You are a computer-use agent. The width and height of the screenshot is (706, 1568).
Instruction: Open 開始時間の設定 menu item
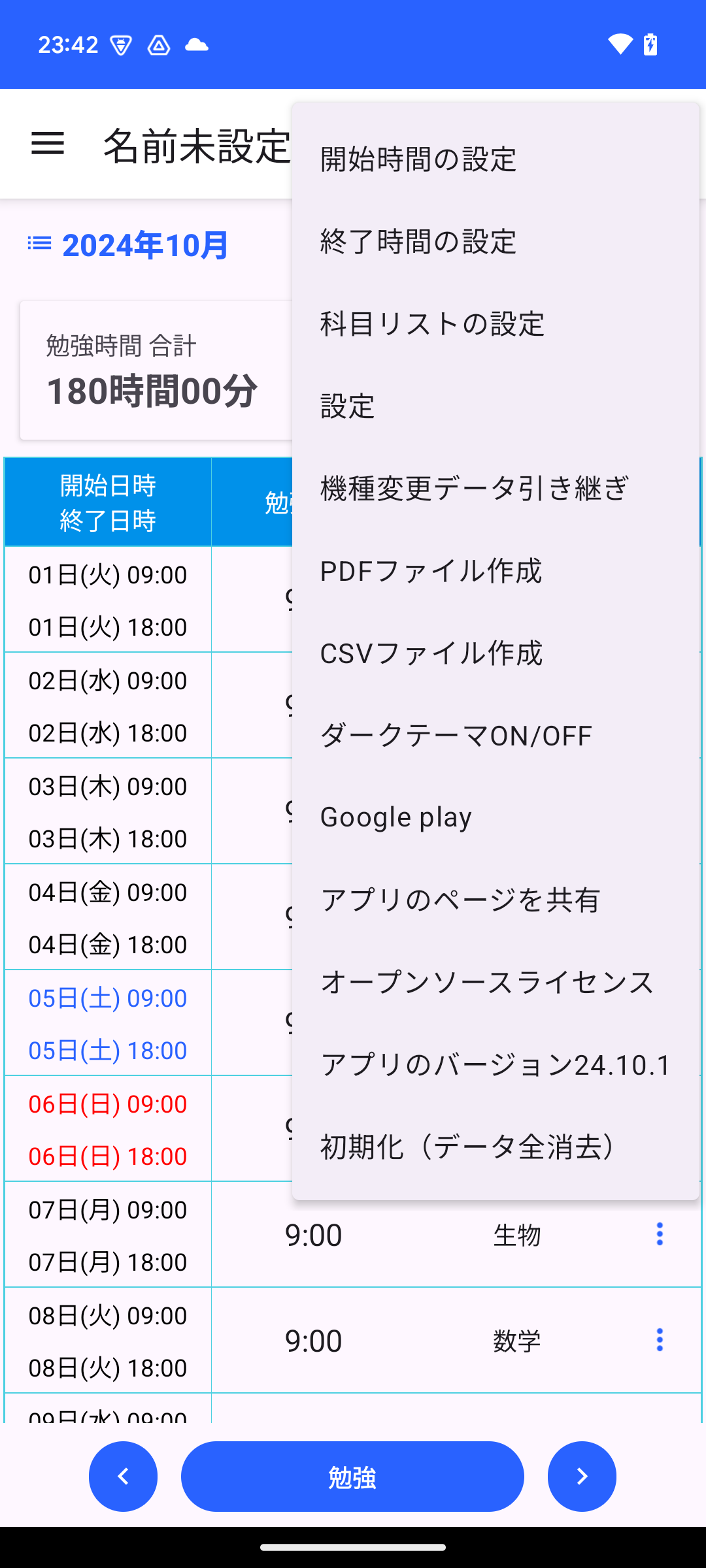point(495,159)
